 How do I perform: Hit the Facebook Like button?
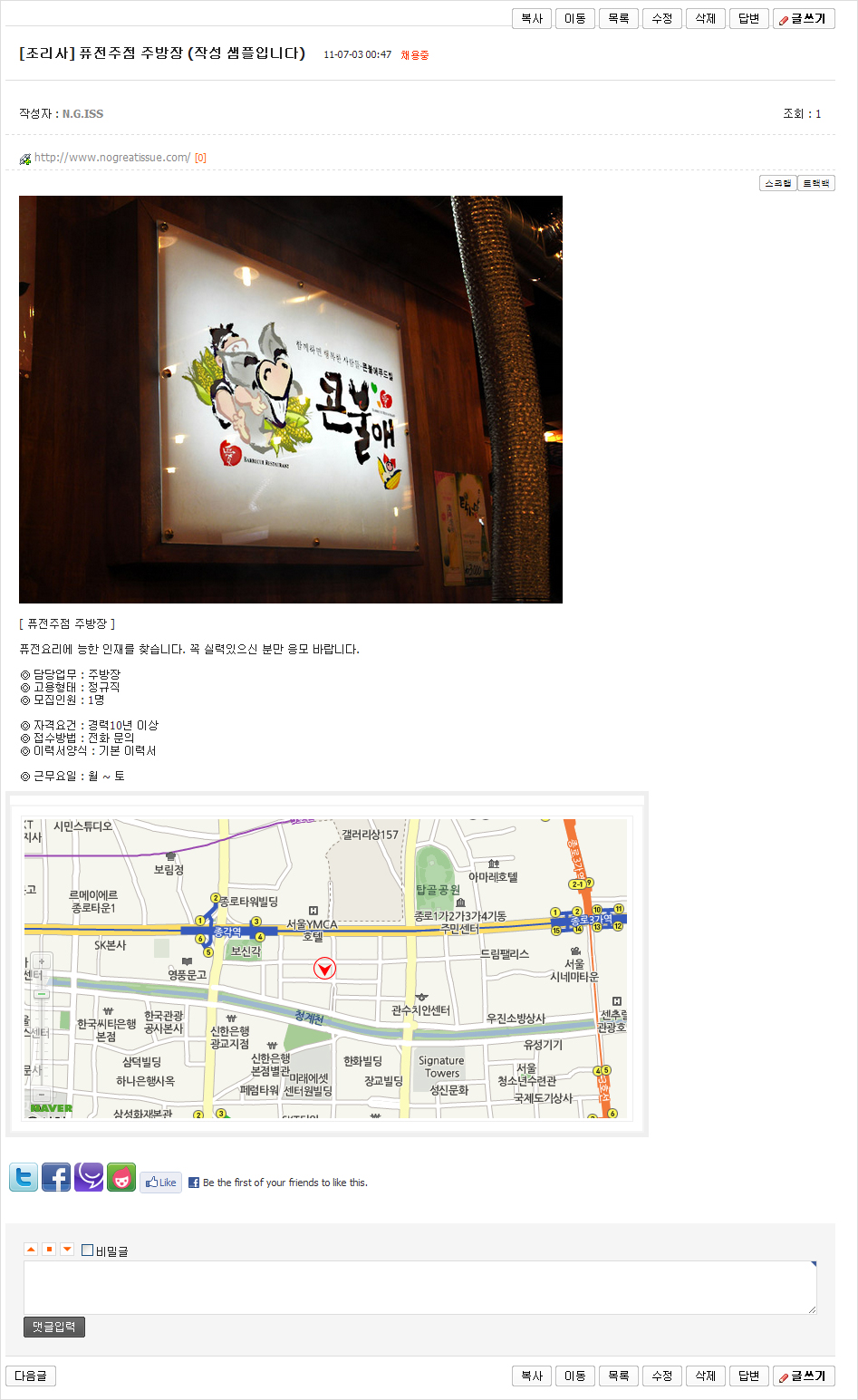point(161,1183)
